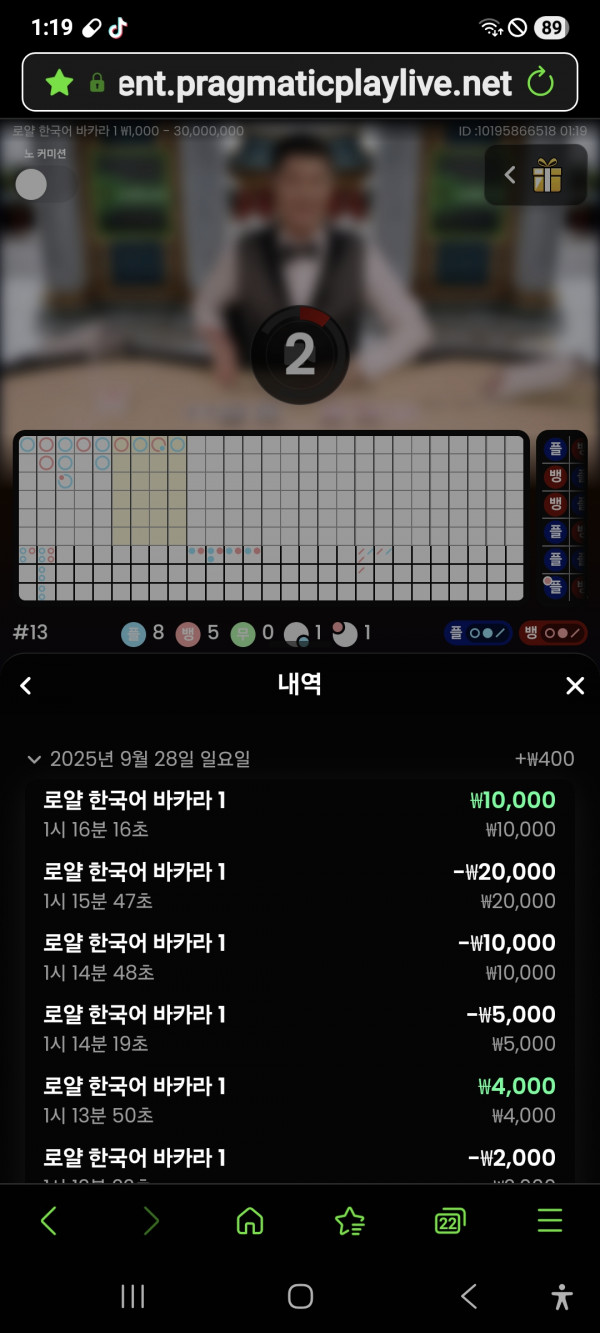Viewport: 600px width, 1333px height.
Task: Tap the system home button
Action: coord(300,1297)
